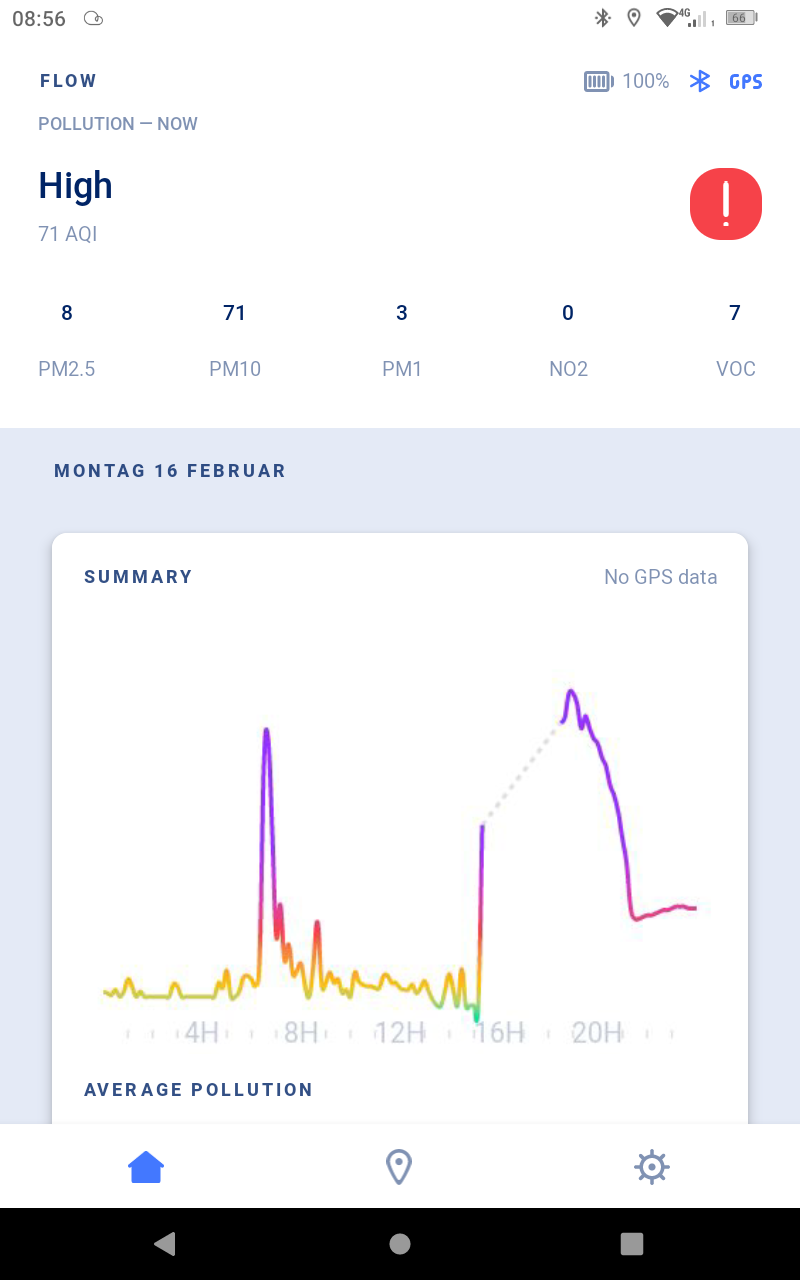Go back with the system back button

pyautogui.click(x=165, y=1243)
